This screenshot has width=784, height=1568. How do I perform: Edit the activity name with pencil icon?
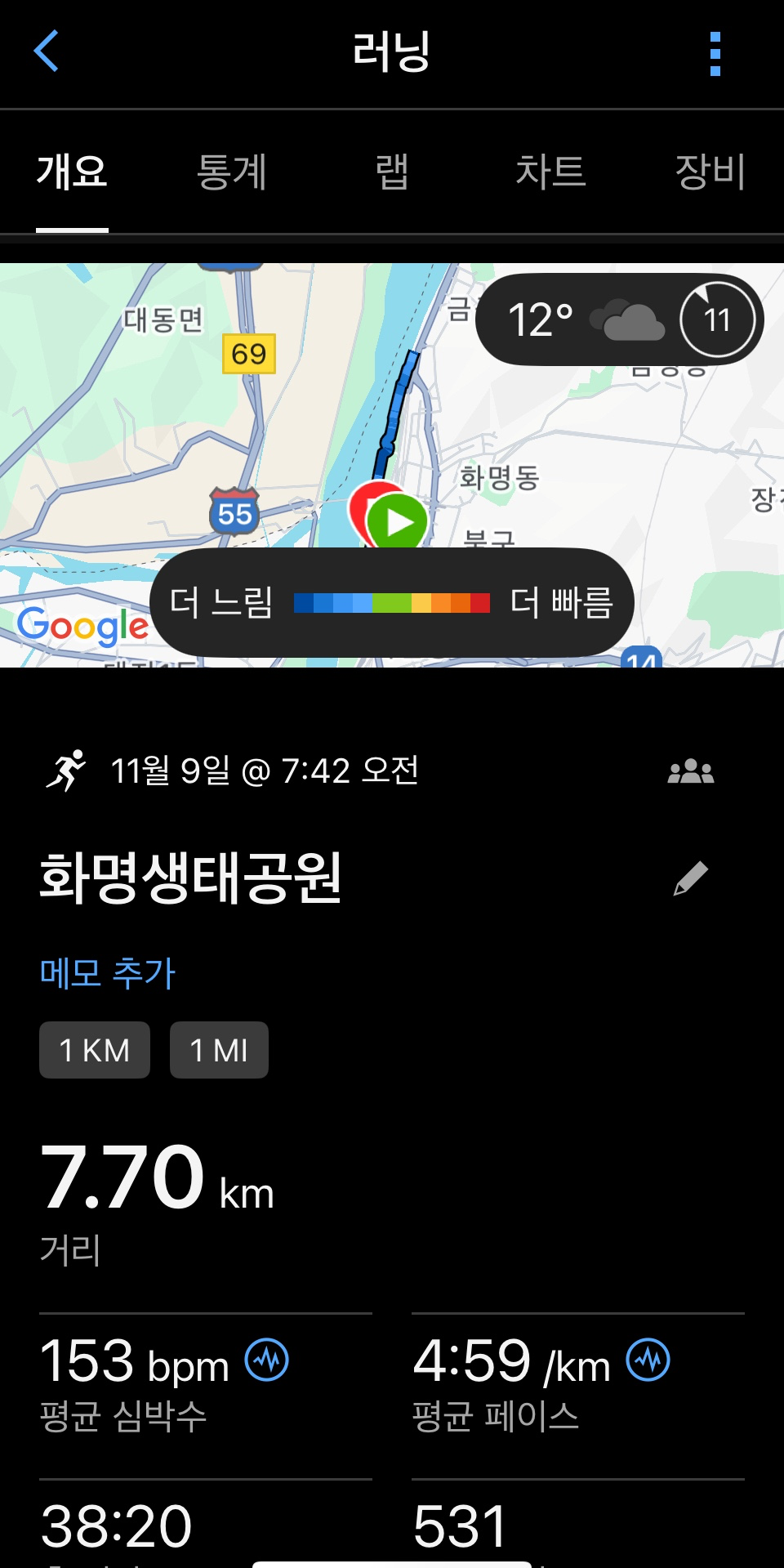tap(690, 878)
